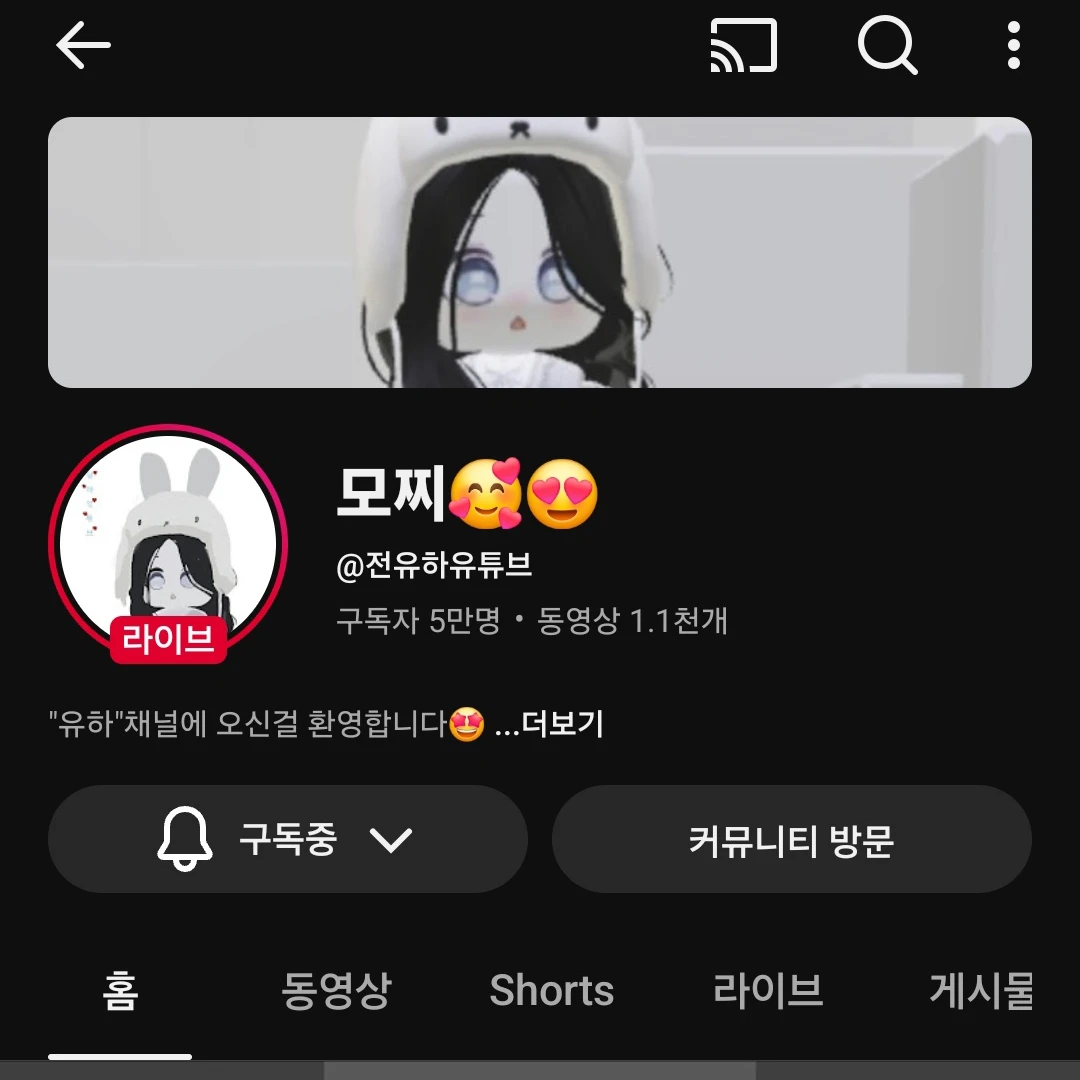Search within this channel
1080x1080 pixels.
887,46
